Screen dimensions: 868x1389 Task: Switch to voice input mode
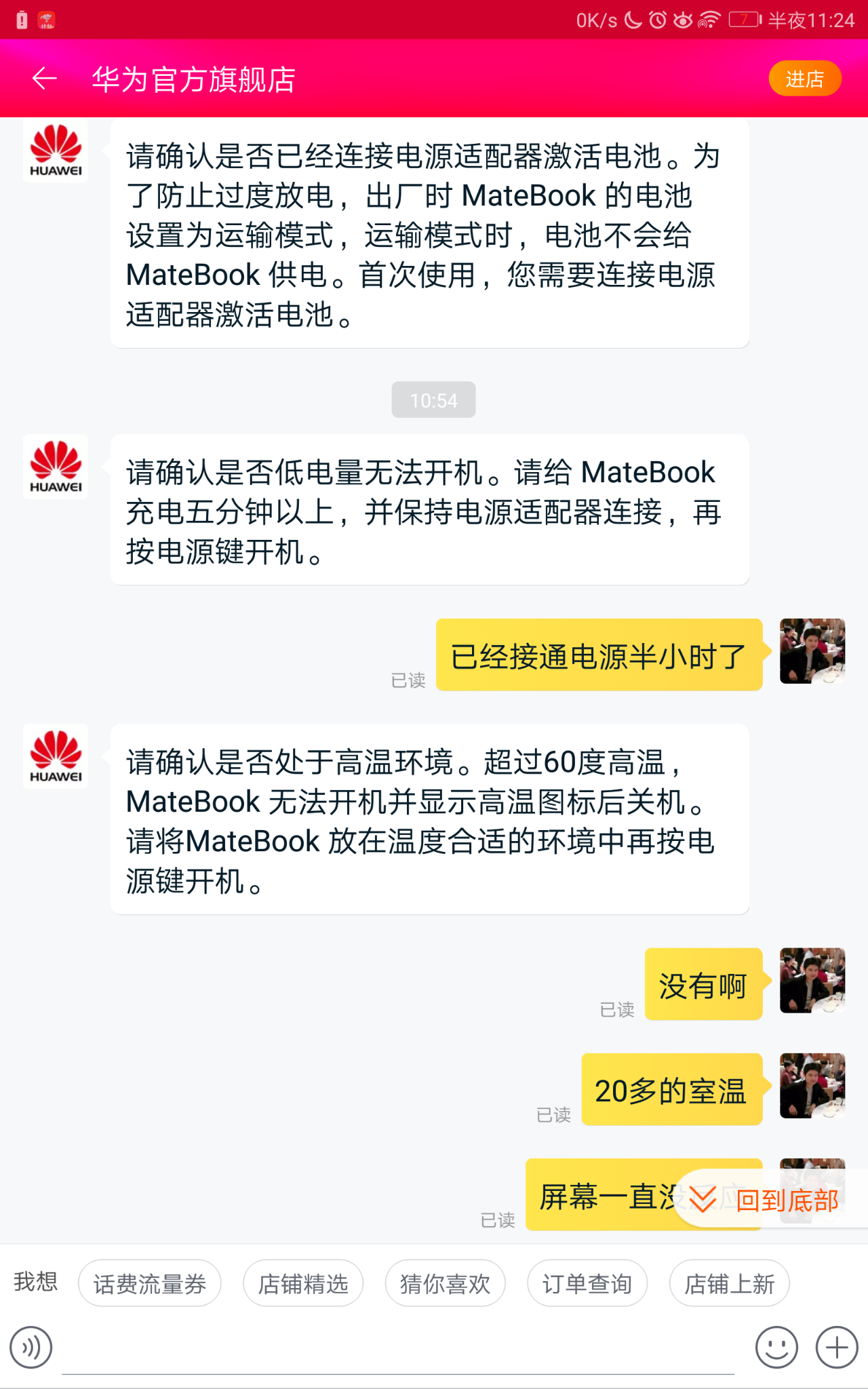coord(31,1347)
